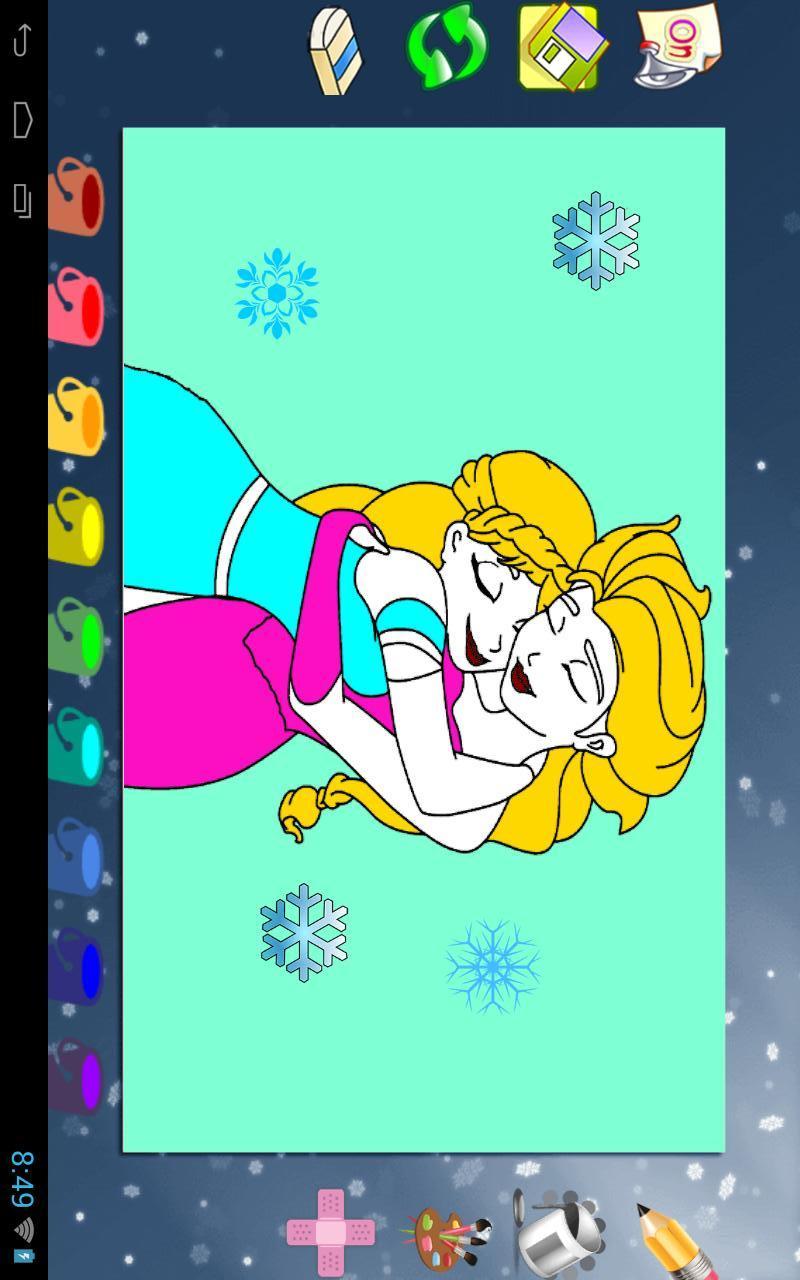
Task: Select the eraser tool
Action: pyautogui.click(x=336, y=50)
